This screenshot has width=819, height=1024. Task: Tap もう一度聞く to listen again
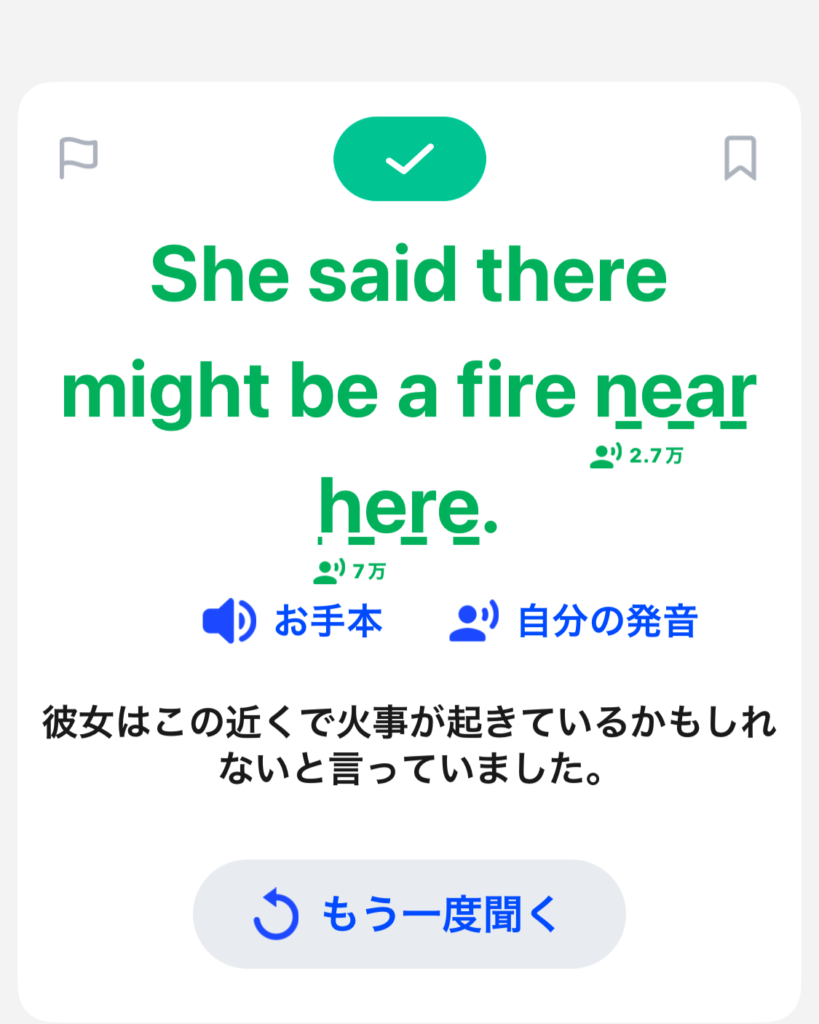(x=409, y=914)
